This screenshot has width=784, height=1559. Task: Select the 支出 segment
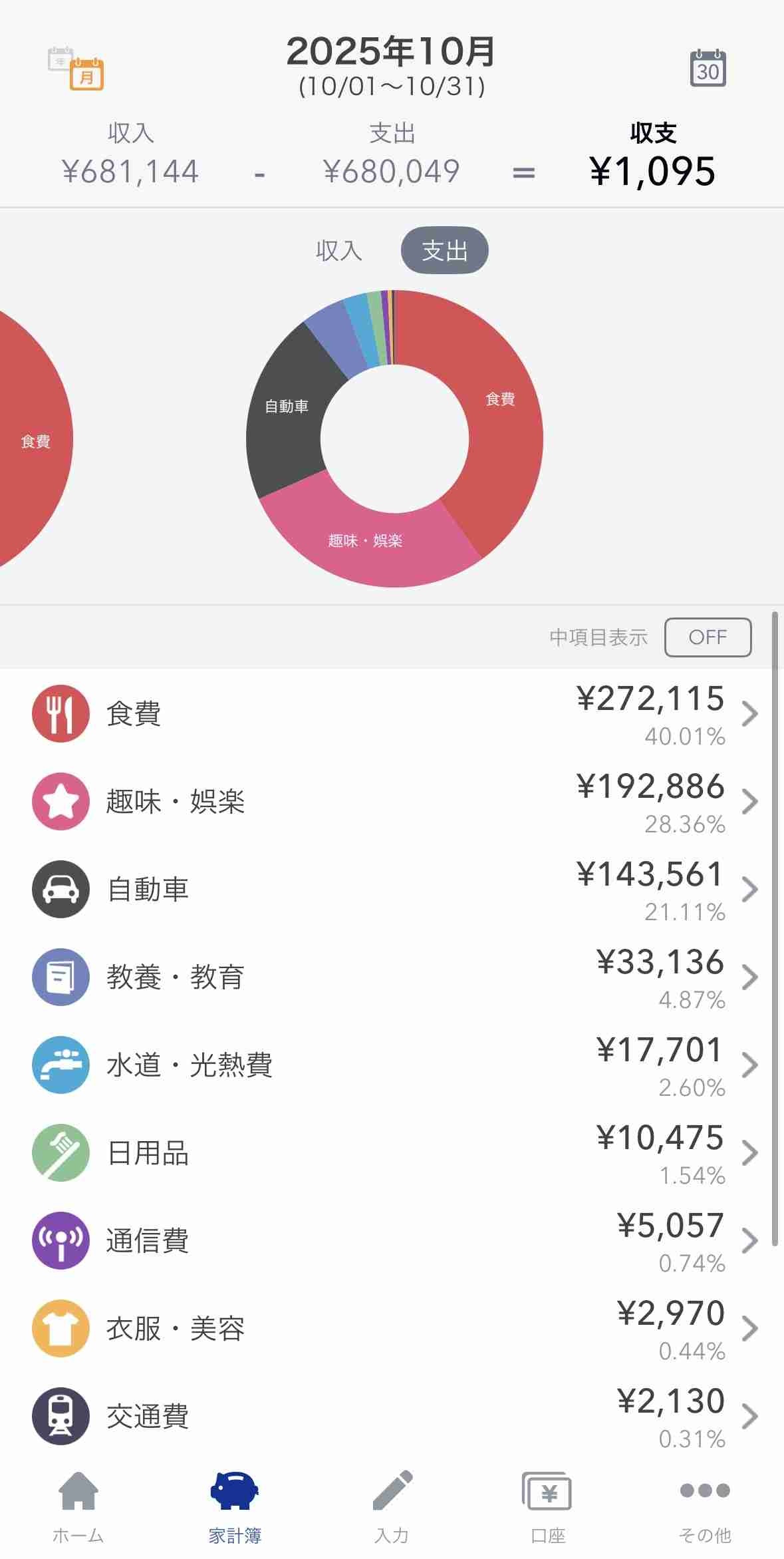point(444,251)
